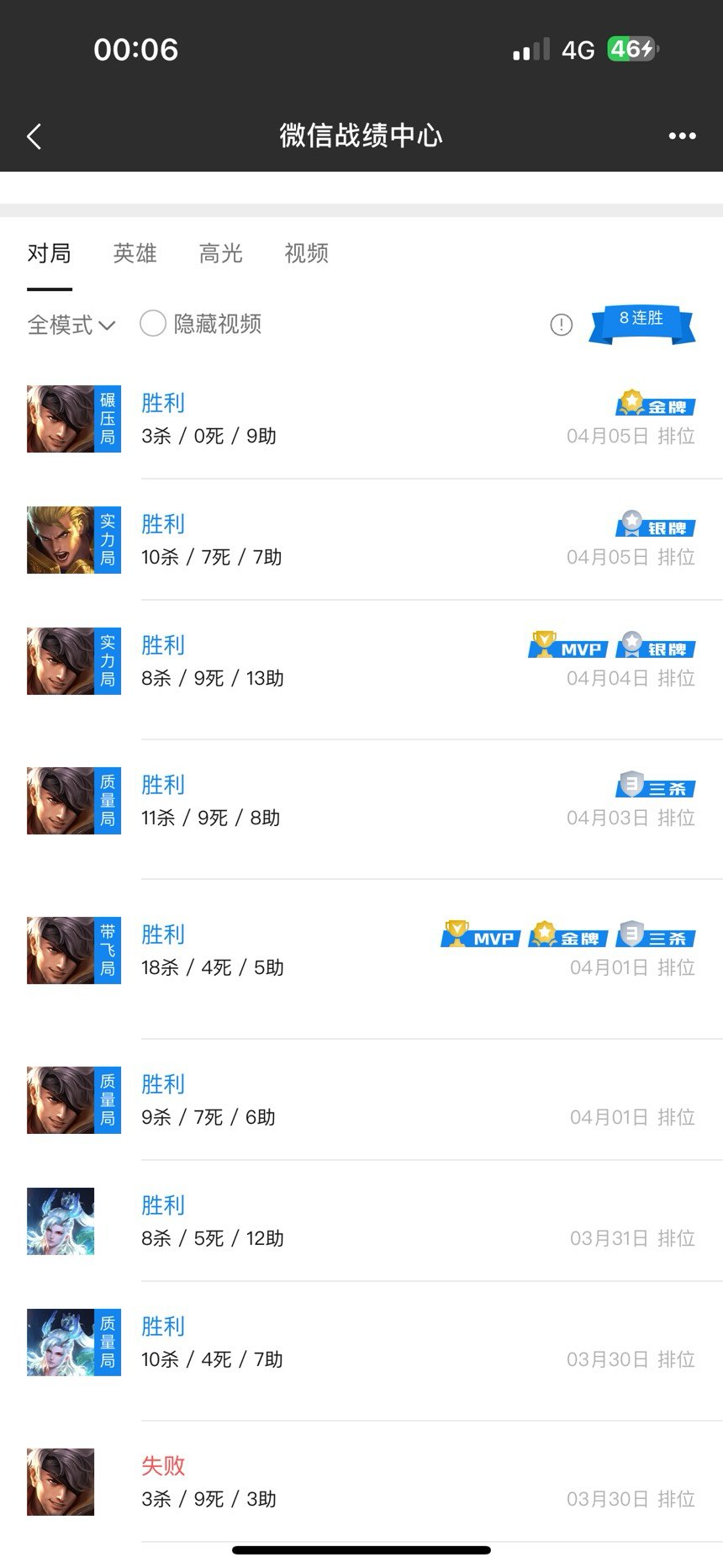The width and height of the screenshot is (723, 1568).
Task: Open the 3杀/0死/9助 match on 04月05日
Action: (361, 419)
